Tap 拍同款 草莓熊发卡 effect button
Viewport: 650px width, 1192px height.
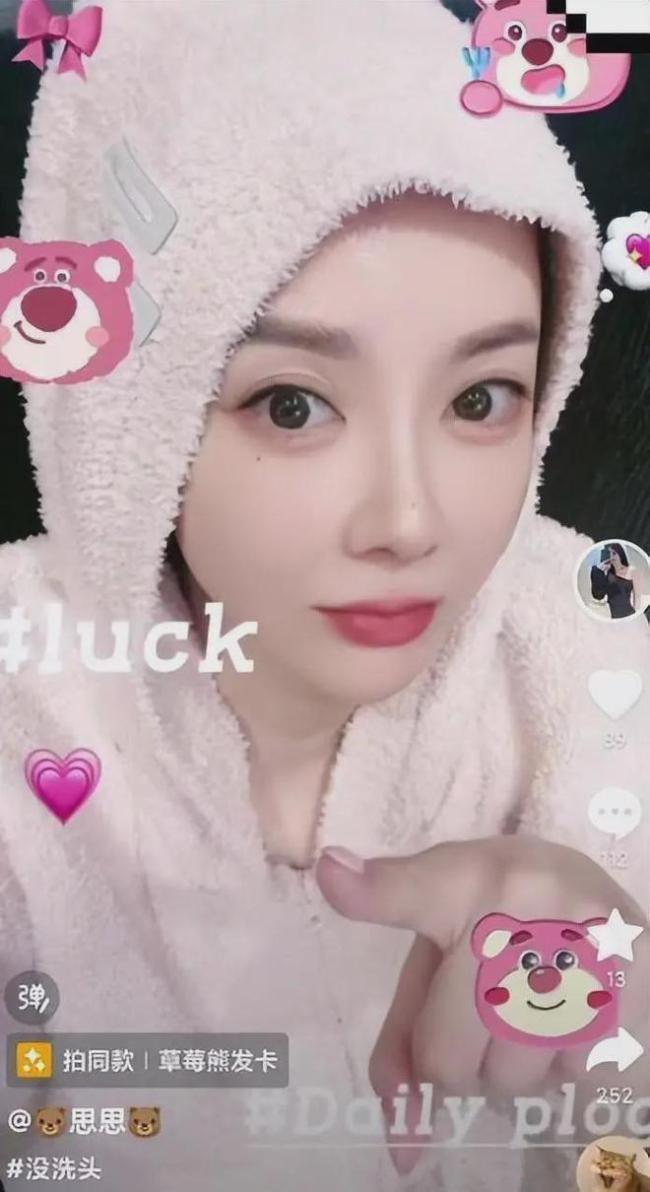(x=148, y=1060)
